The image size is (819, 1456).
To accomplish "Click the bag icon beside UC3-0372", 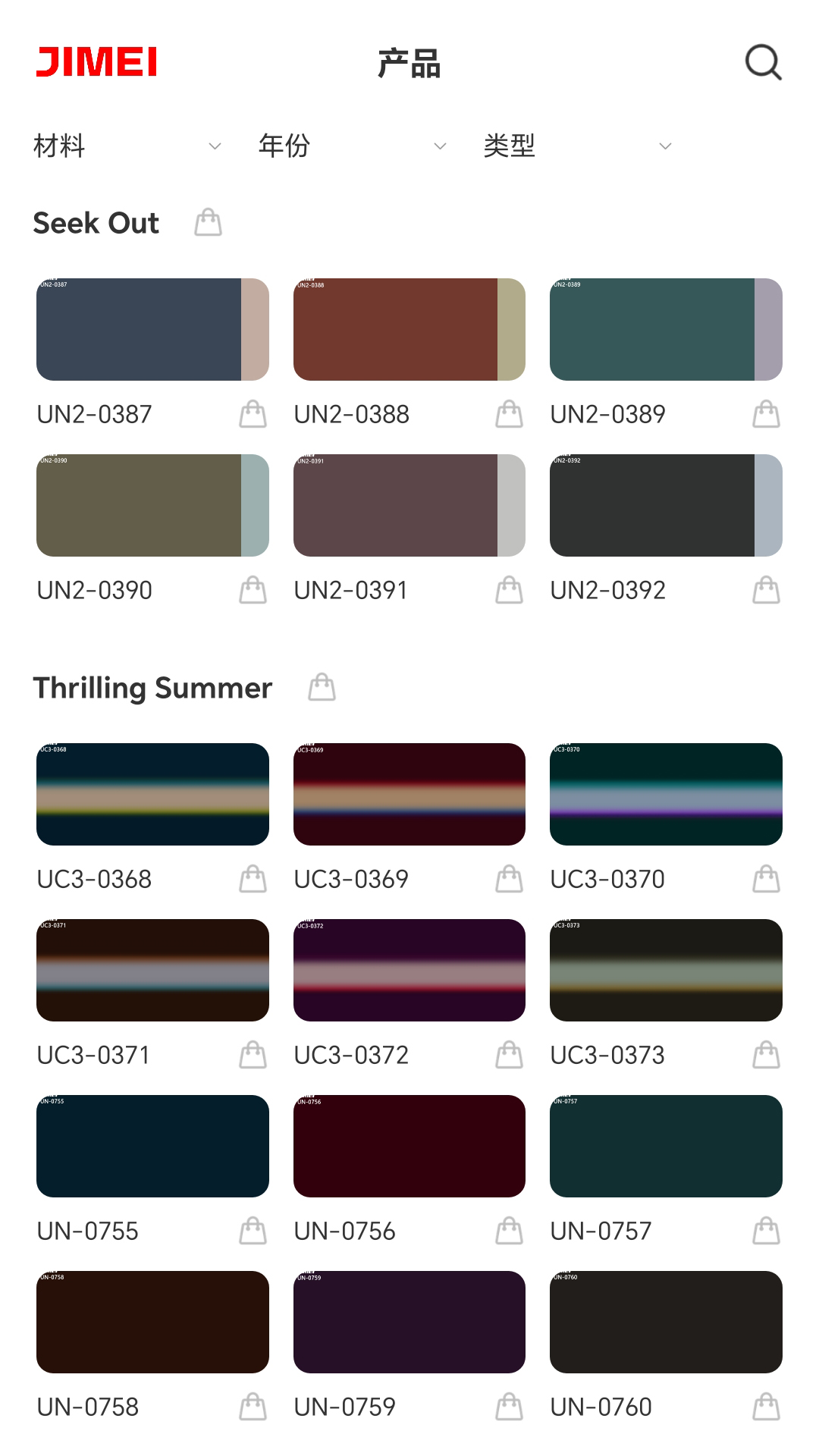I will coord(510,1055).
